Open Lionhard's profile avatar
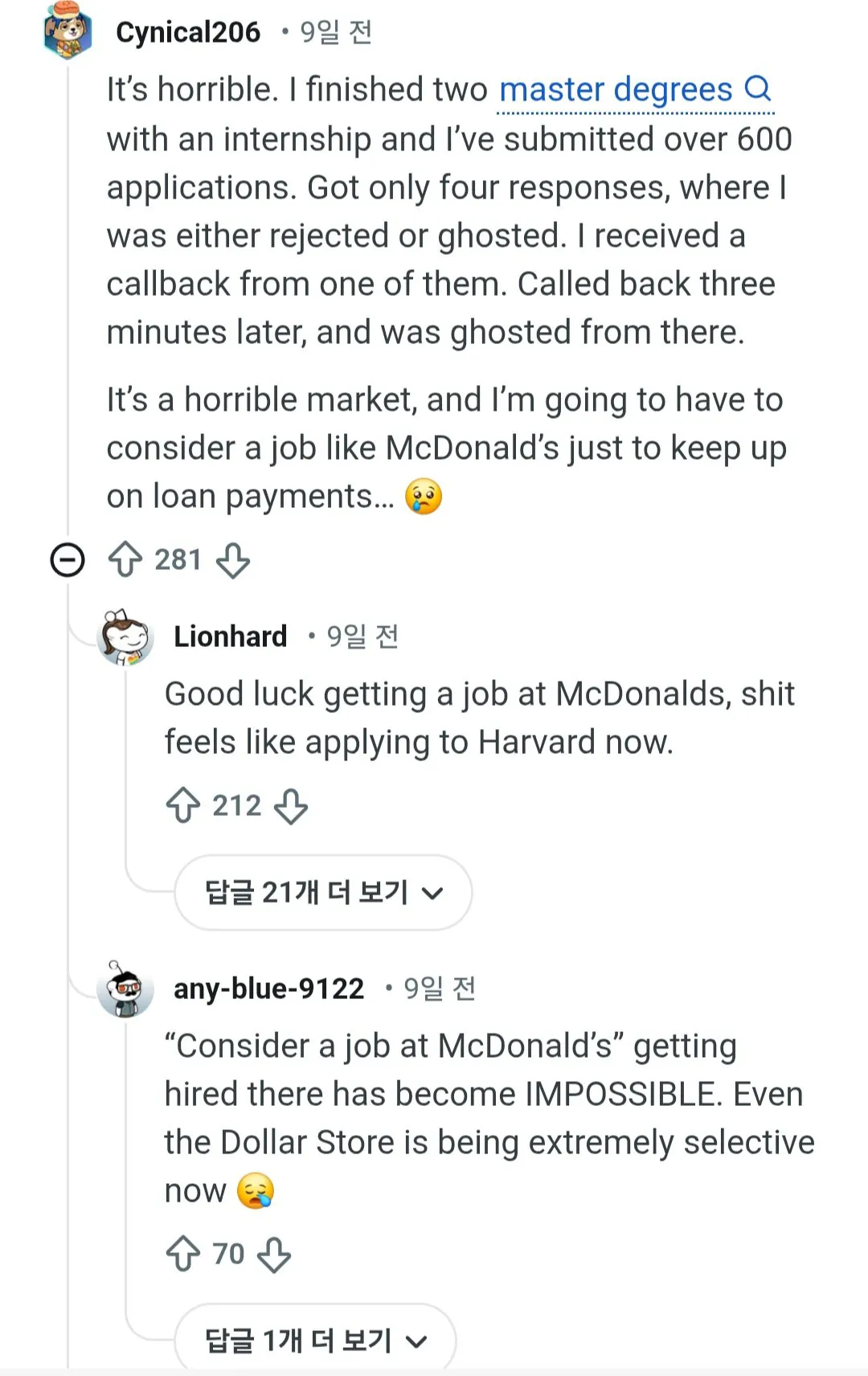This screenshot has height=1376, width=868. (125, 637)
